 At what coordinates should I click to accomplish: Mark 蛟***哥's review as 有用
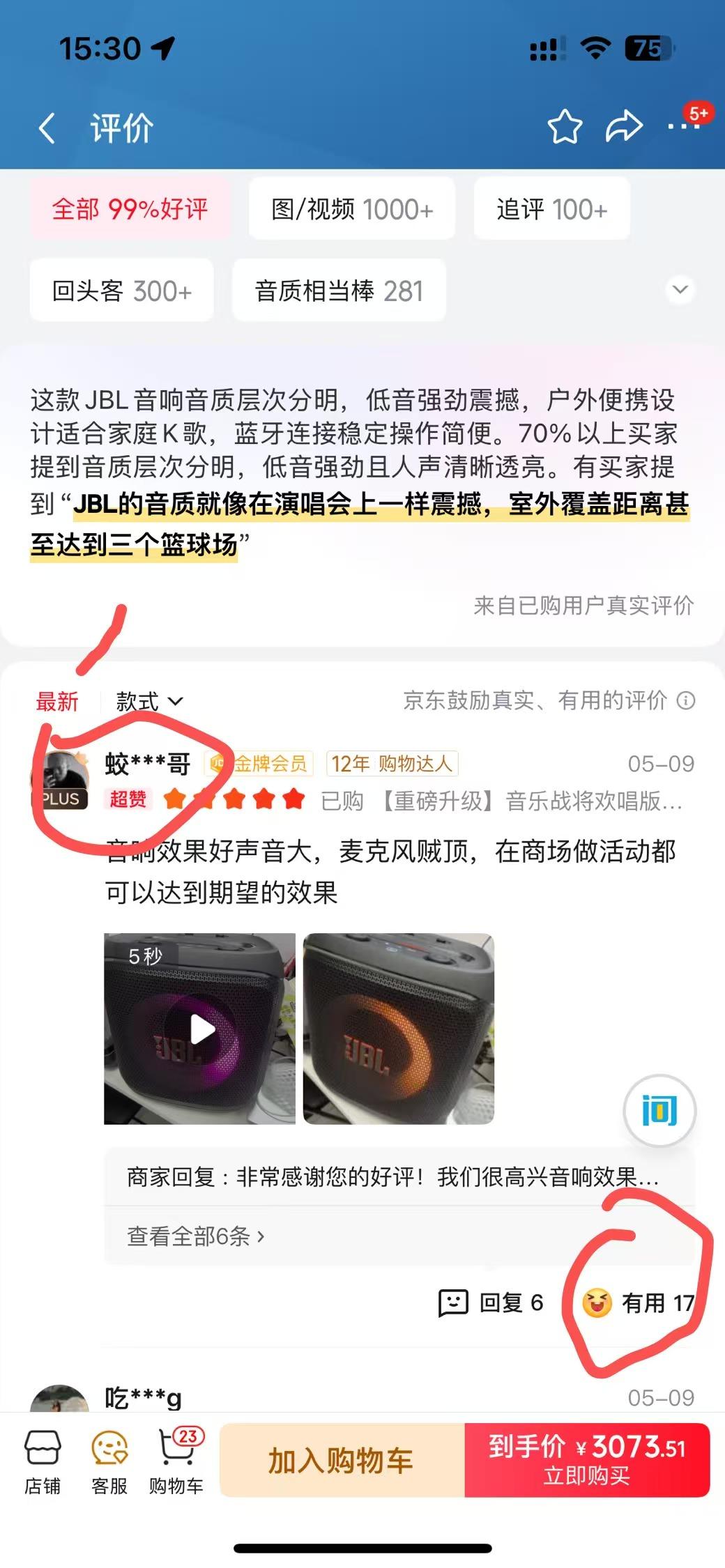638,1302
